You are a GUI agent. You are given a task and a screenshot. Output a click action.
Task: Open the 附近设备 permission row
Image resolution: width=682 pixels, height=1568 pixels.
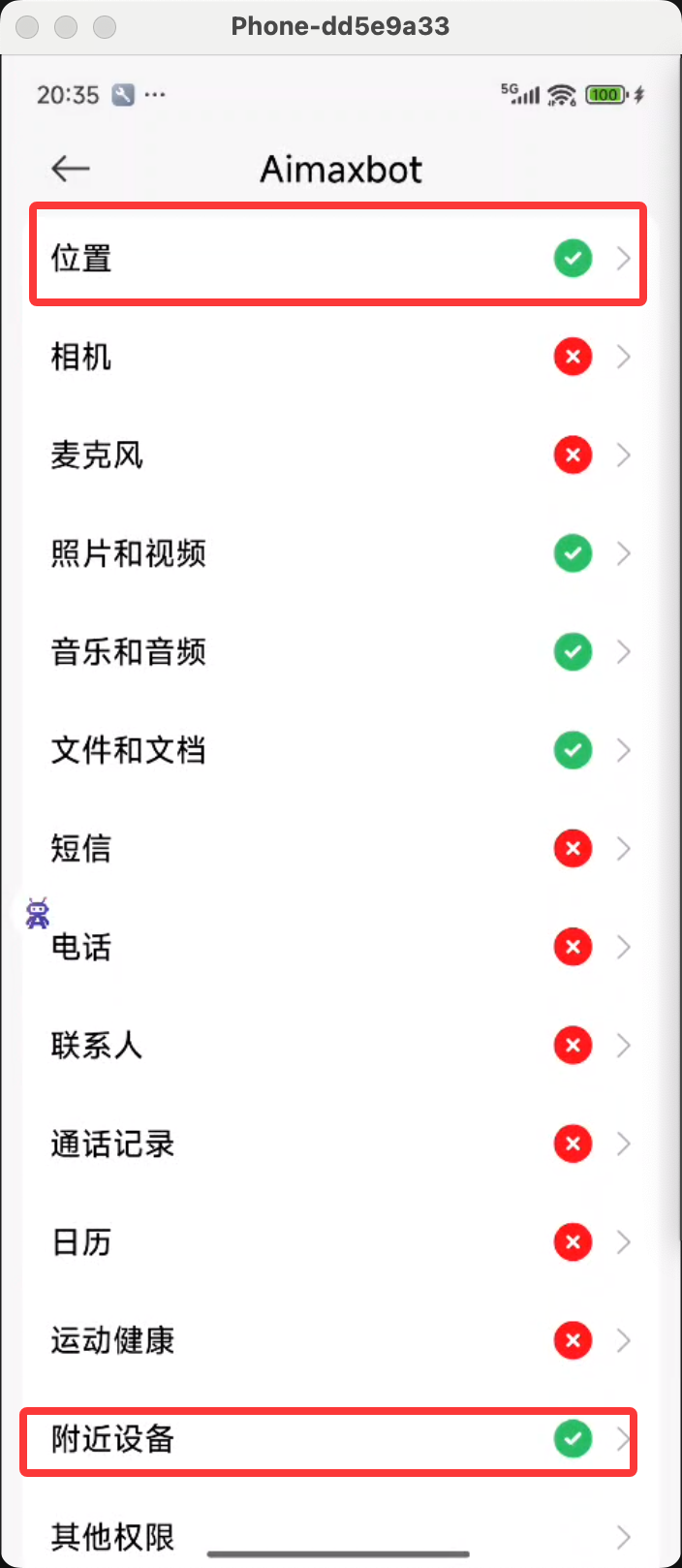[338, 1439]
